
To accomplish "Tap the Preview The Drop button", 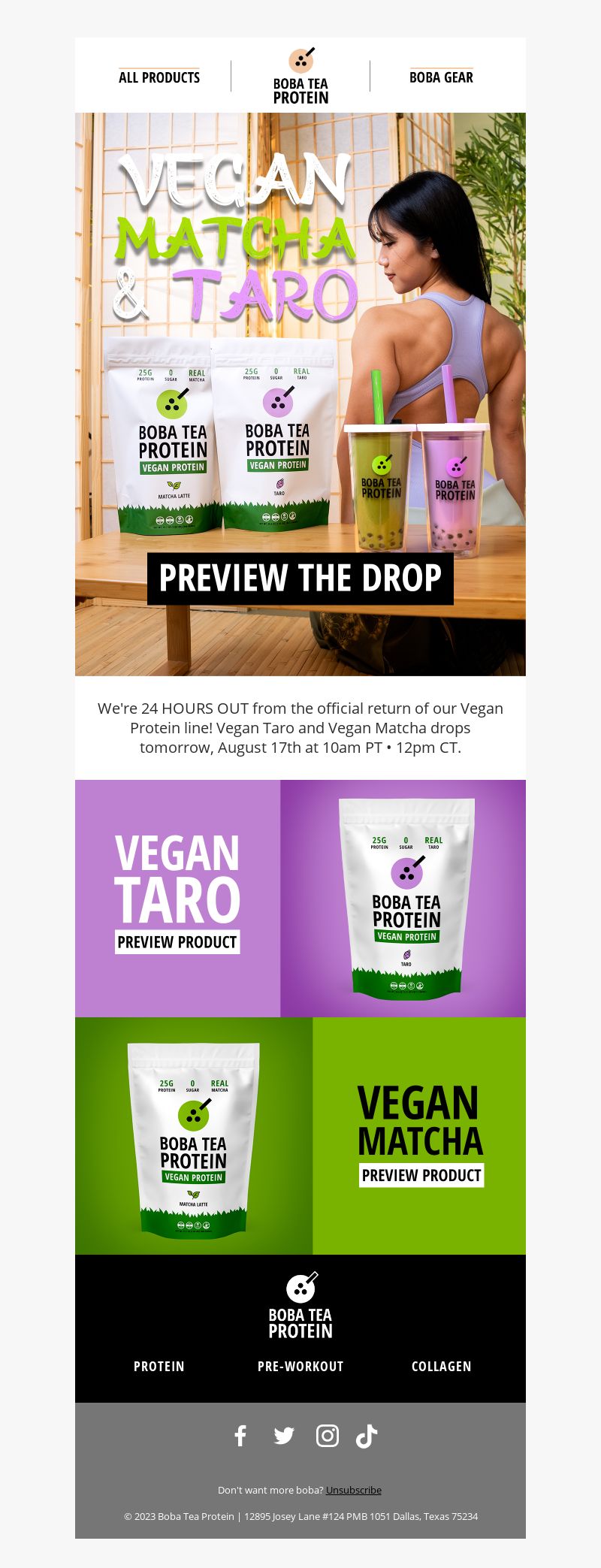I will (x=300, y=578).
